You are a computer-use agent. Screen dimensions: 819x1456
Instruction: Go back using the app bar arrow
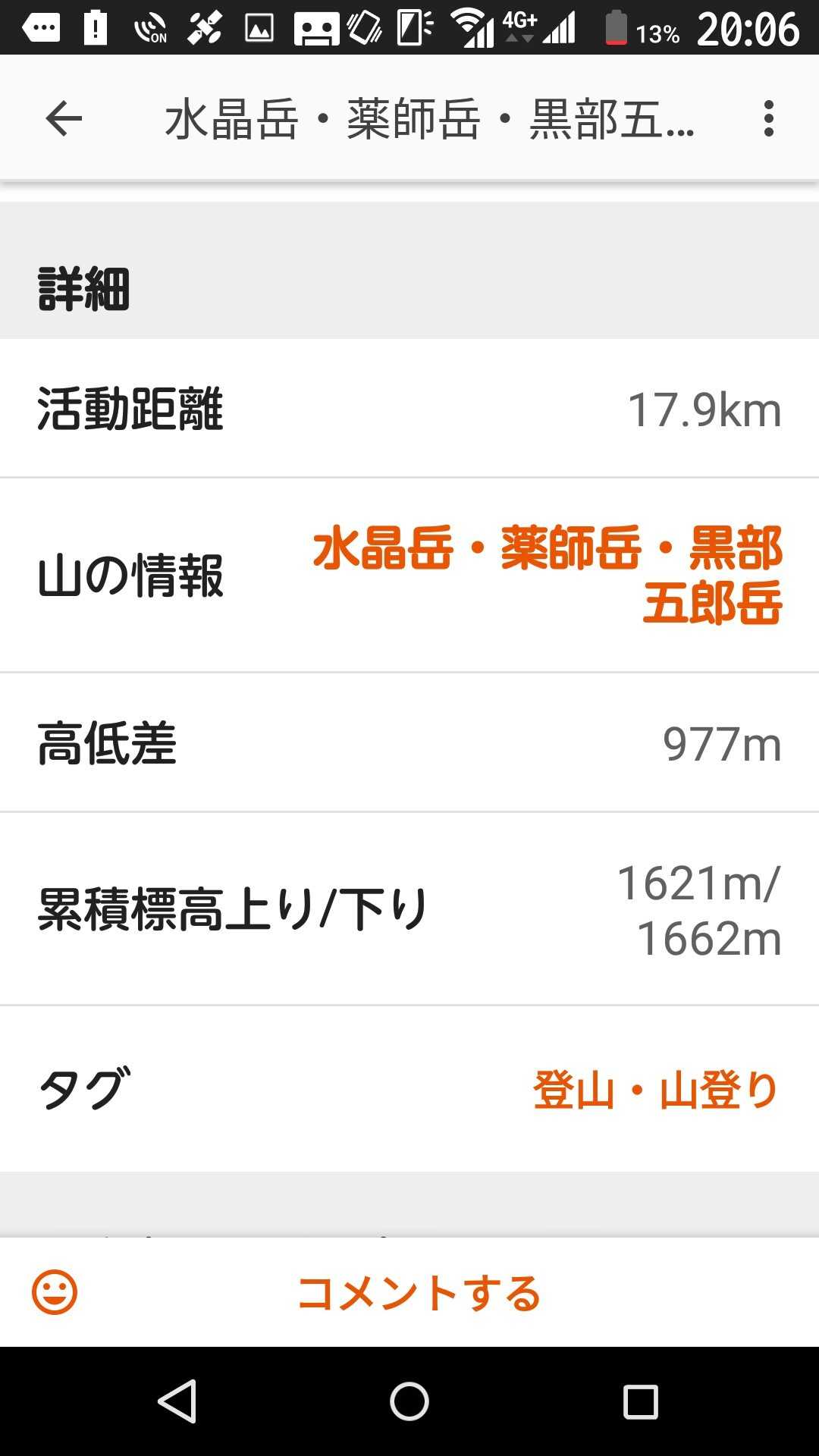coord(64,119)
